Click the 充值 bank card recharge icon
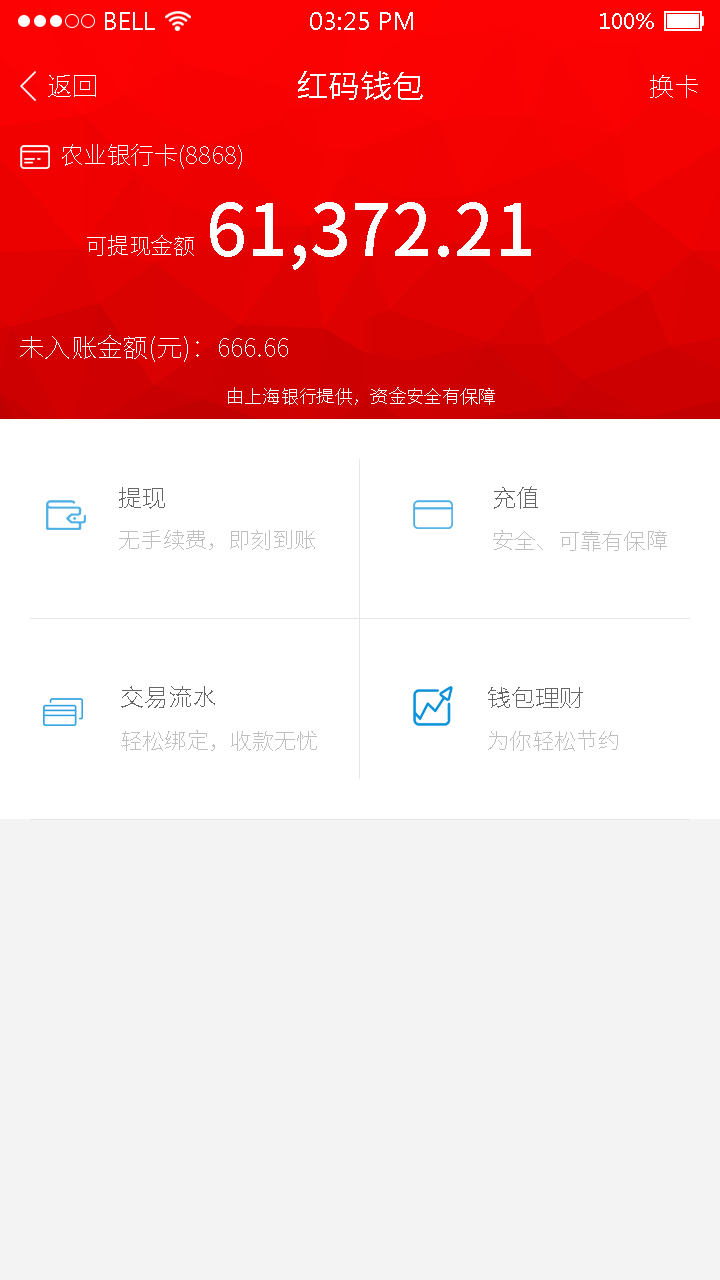 coord(433,512)
